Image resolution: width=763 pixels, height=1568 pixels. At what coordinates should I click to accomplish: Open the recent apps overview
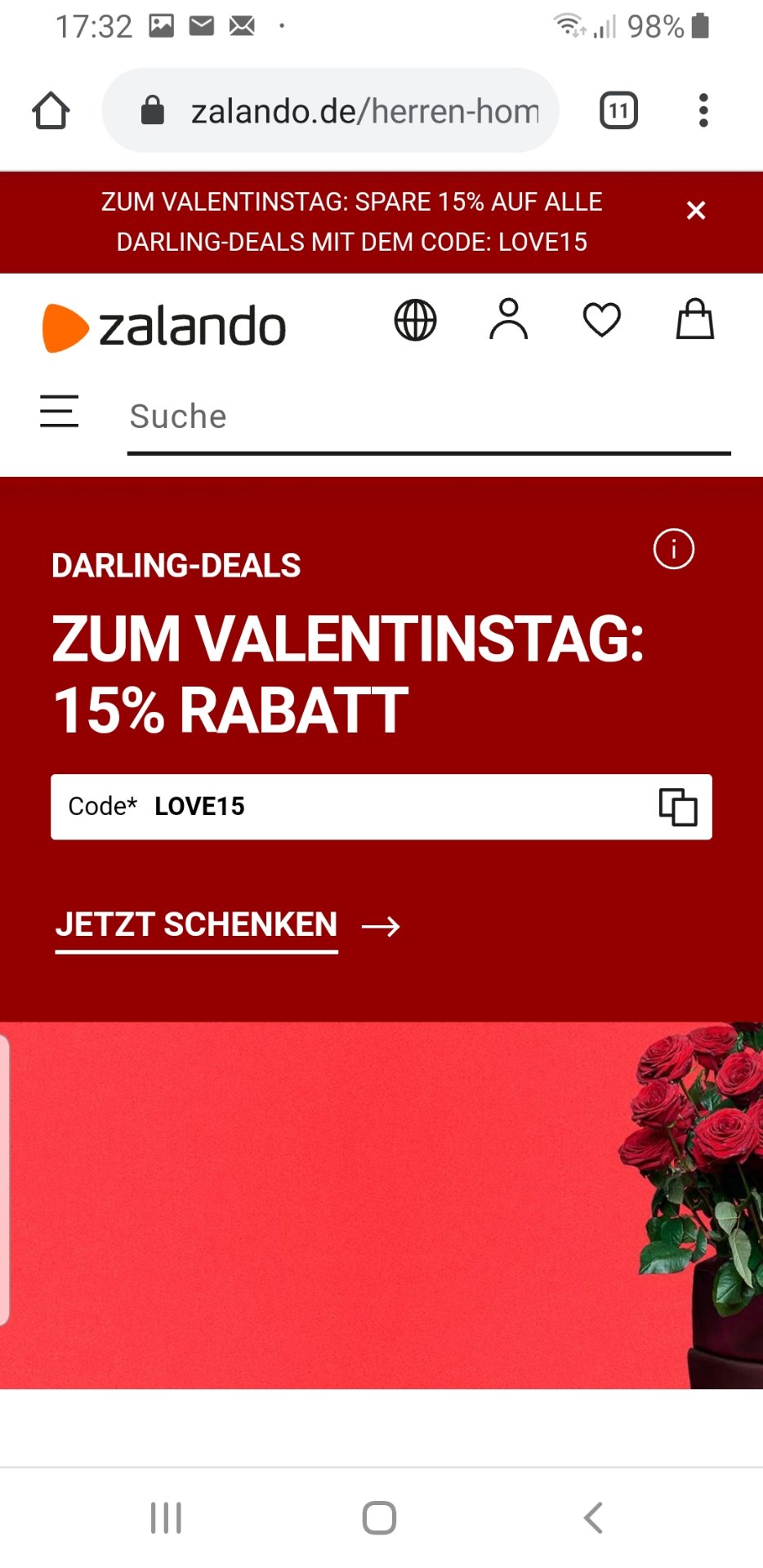[166, 1518]
